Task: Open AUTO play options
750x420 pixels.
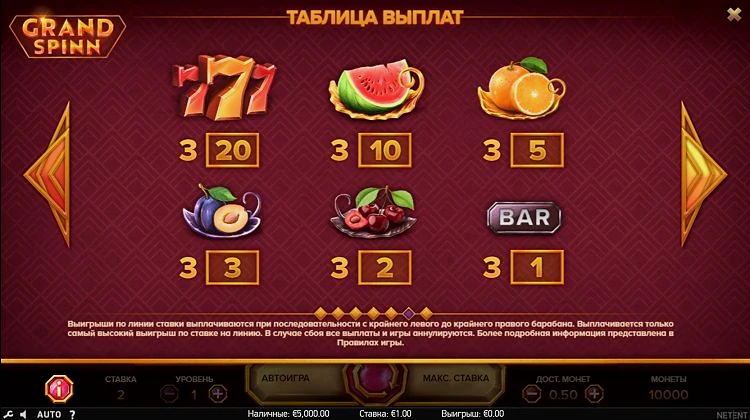Action: 49,413
